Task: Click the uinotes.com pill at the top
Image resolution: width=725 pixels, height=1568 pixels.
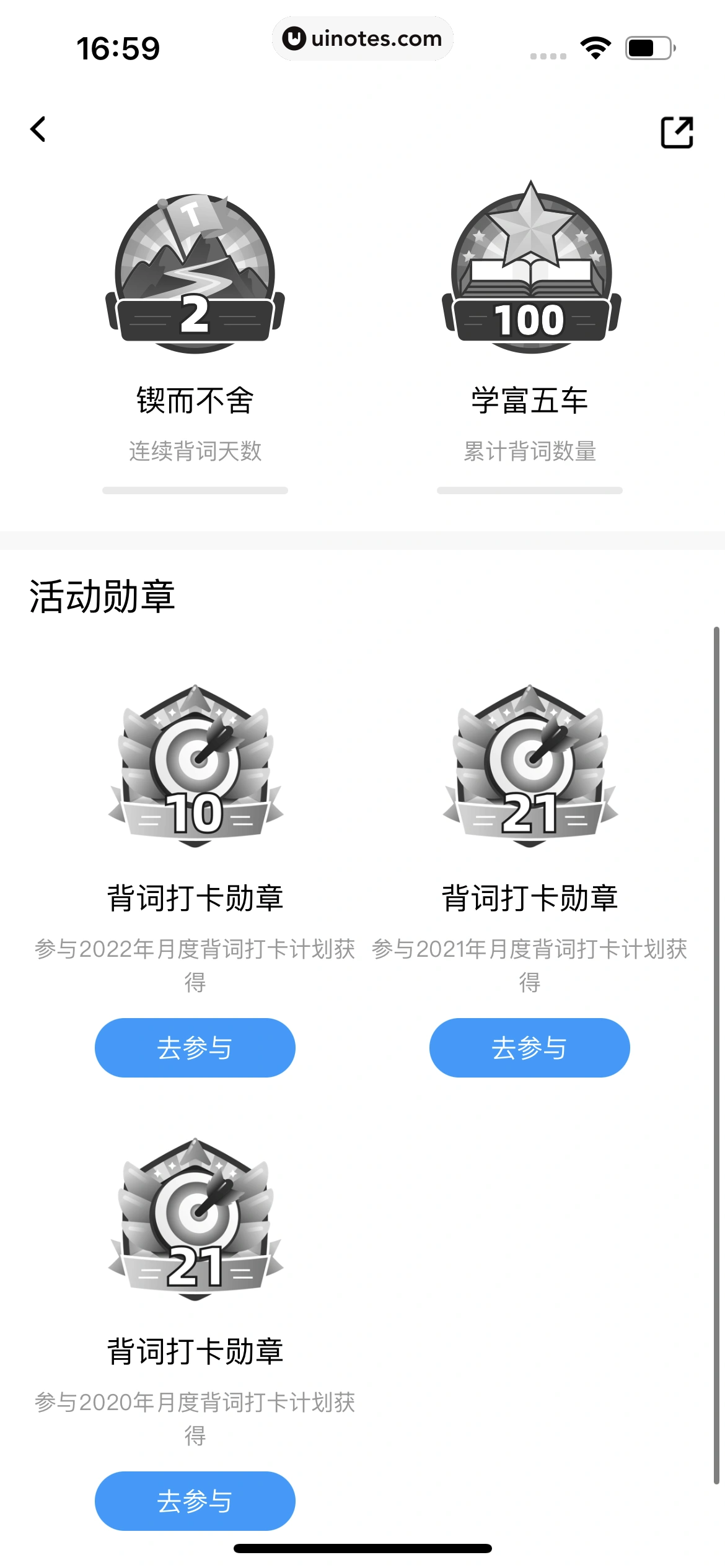Action: 362,38
